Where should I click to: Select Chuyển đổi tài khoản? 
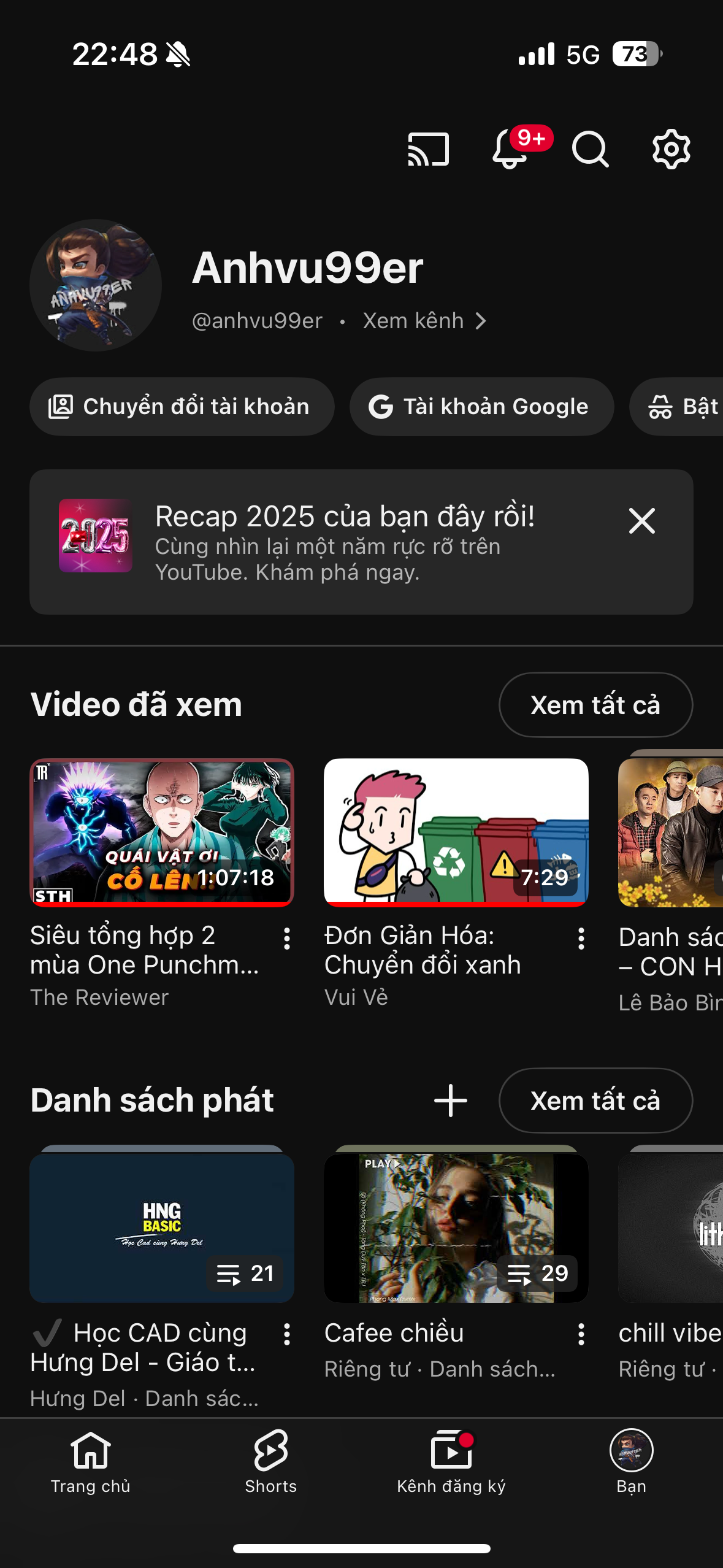[182, 406]
